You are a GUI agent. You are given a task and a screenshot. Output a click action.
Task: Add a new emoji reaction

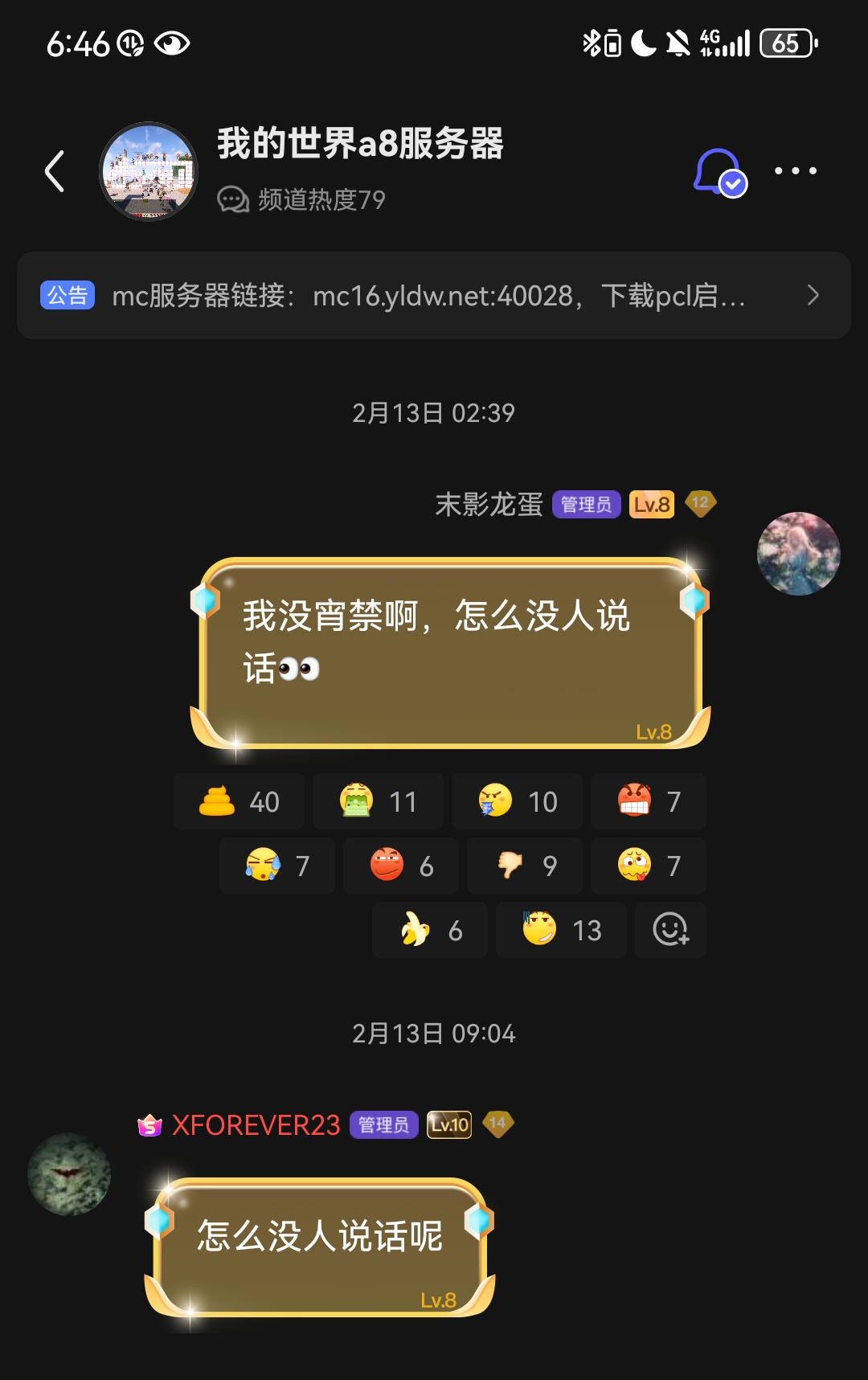[671, 930]
